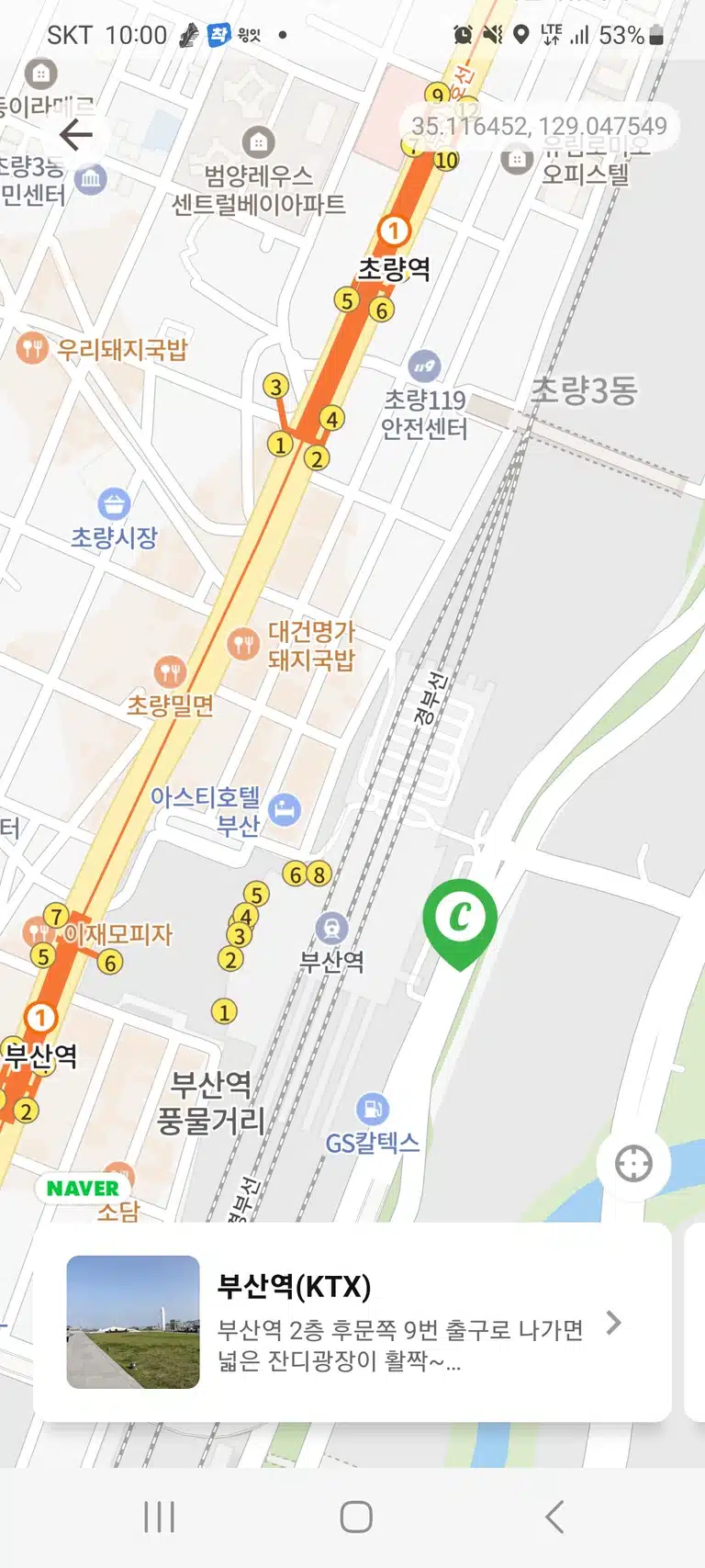
Task: Select 부산역 train station icon on map
Action: click(x=331, y=928)
